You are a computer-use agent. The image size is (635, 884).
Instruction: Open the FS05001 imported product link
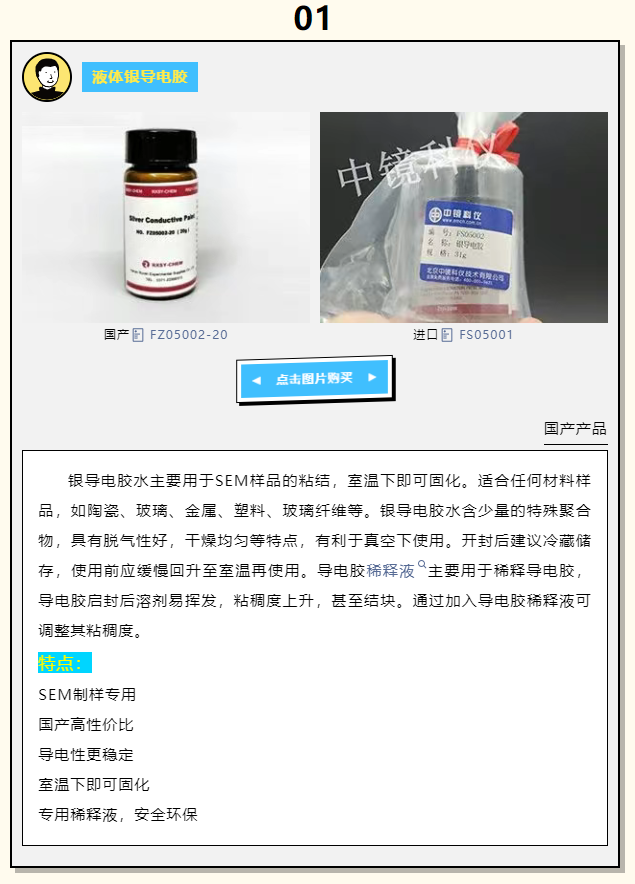tap(485, 335)
